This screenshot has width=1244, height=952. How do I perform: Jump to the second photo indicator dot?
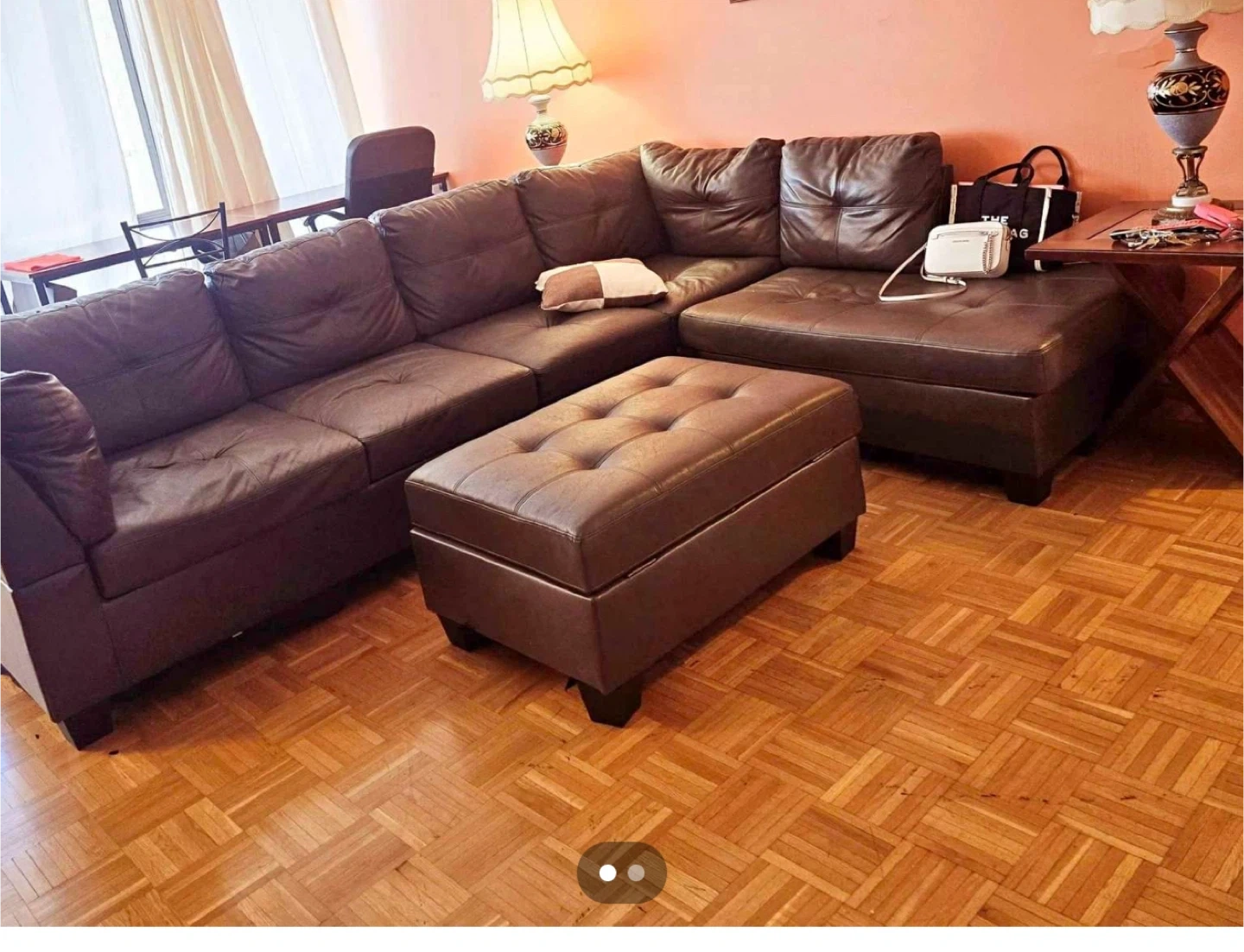click(x=637, y=873)
